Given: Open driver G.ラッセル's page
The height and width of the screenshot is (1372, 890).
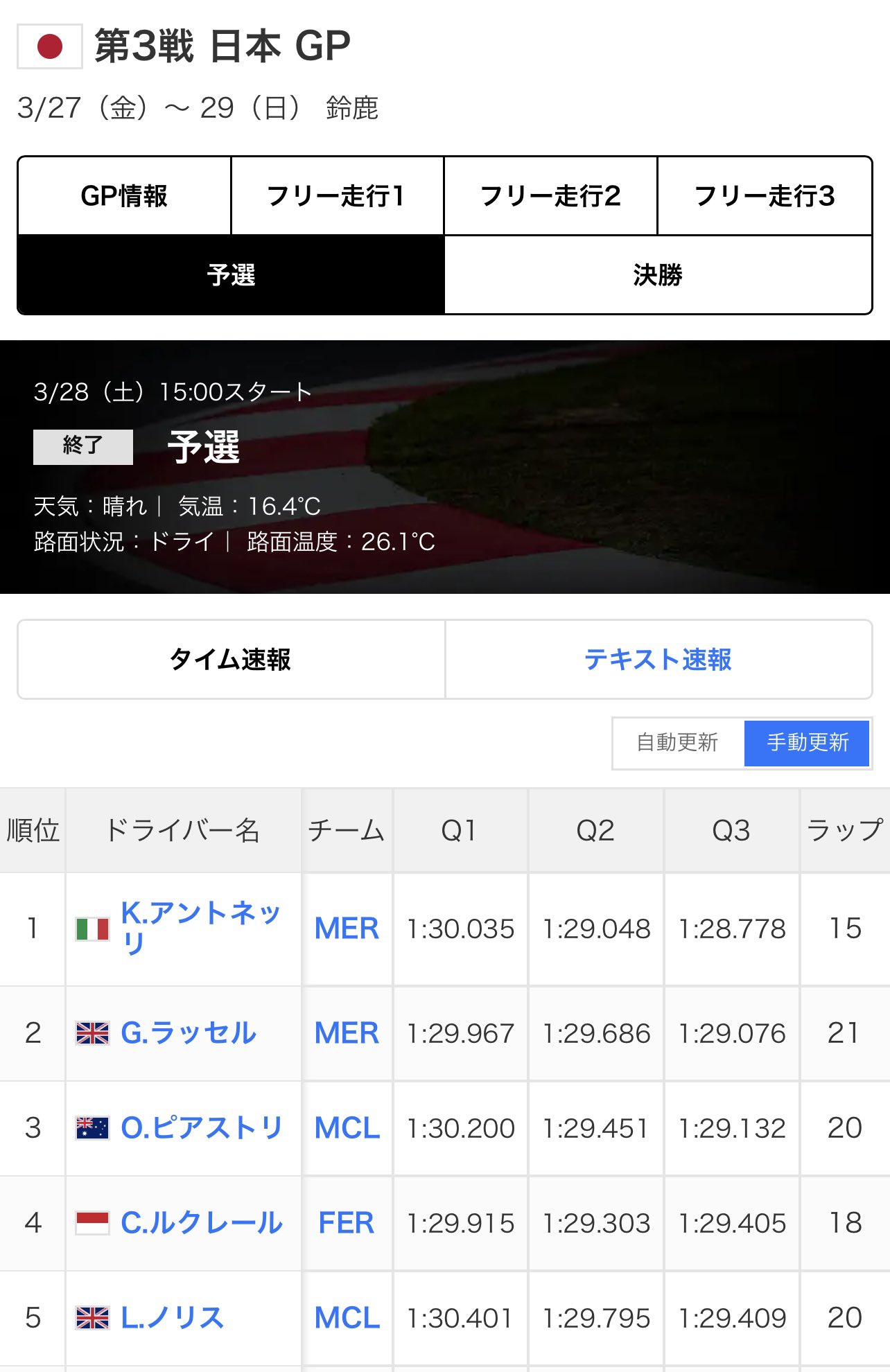Looking at the screenshot, I should pos(189,1032).
